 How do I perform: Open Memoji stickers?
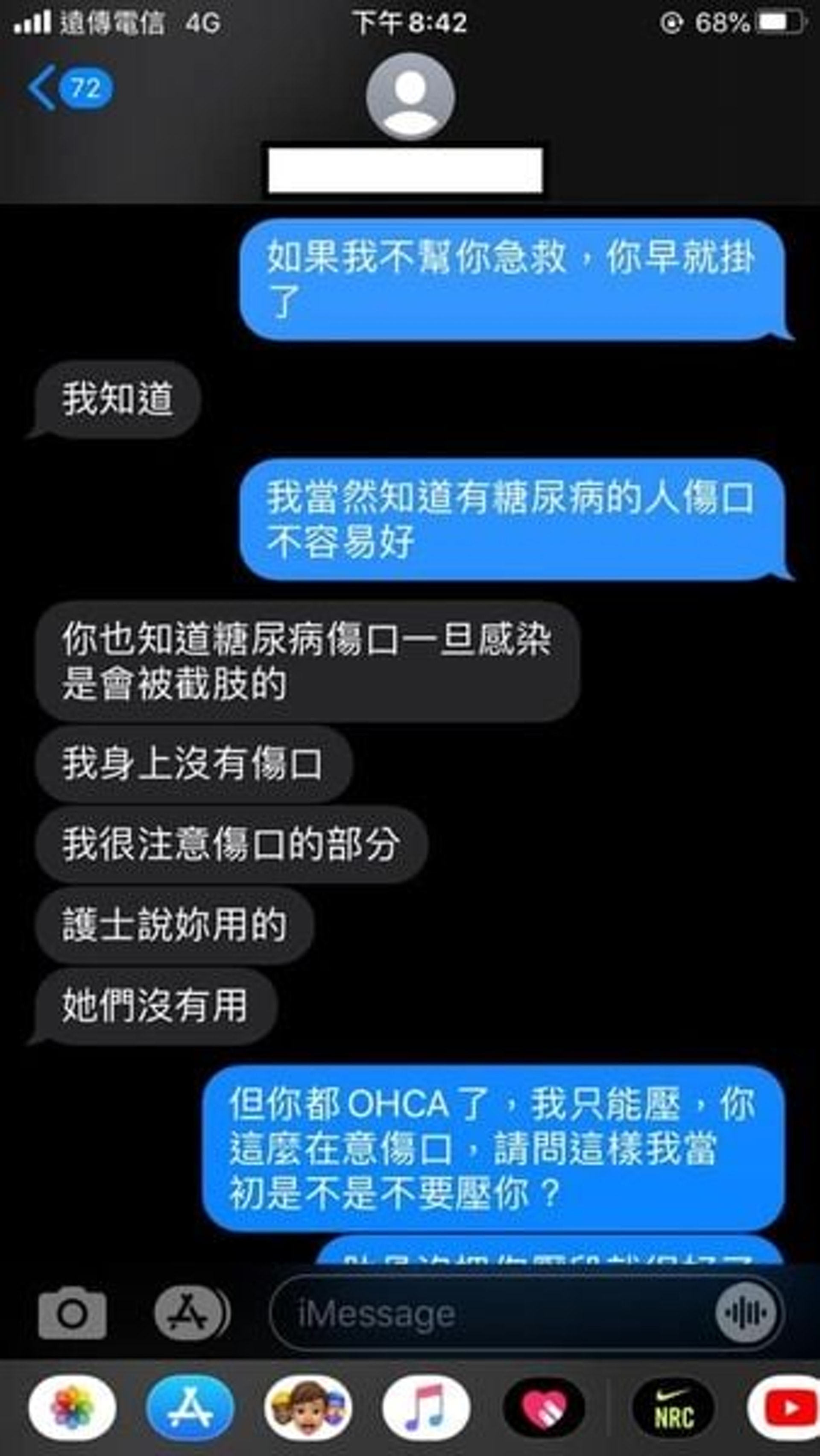308,1407
